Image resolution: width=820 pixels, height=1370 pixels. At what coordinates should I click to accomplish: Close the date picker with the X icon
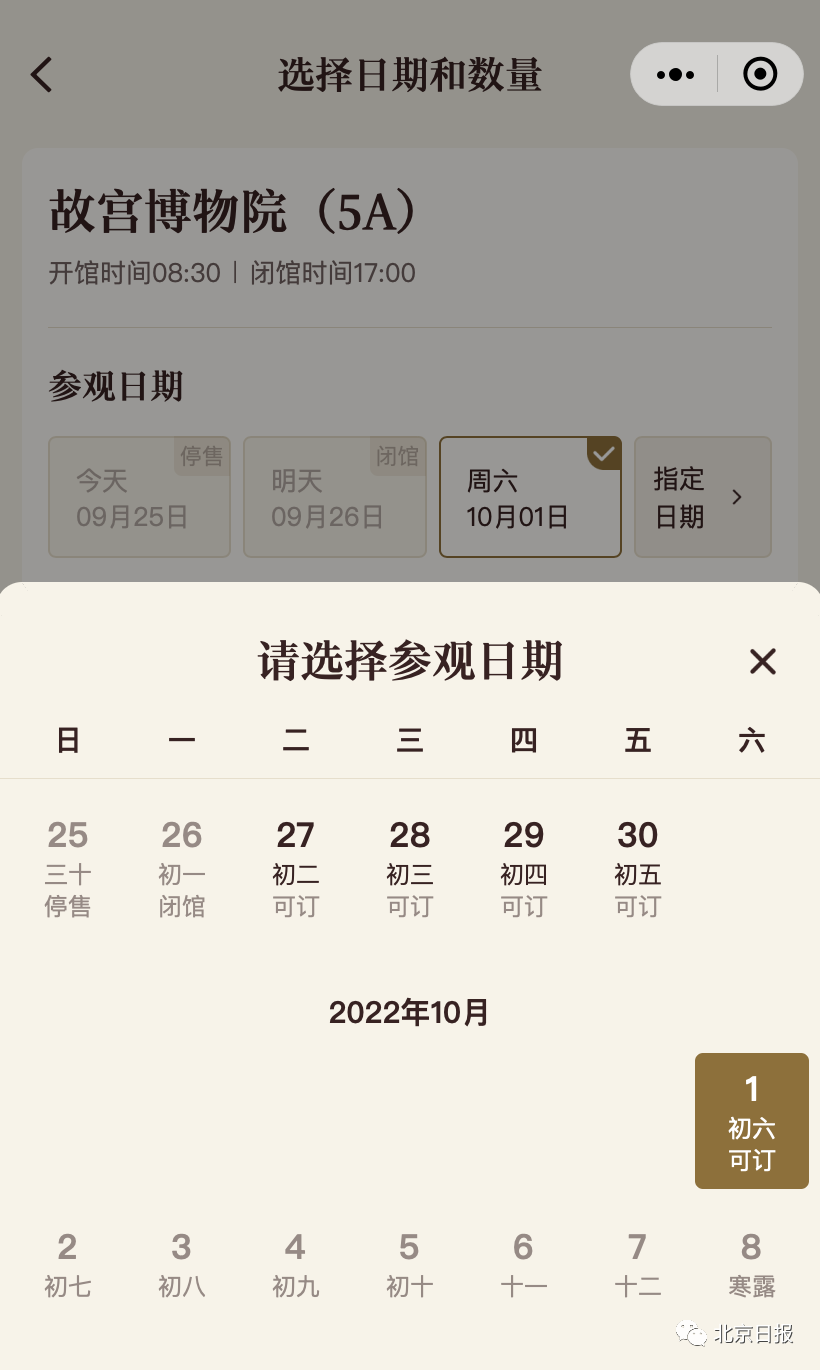763,661
